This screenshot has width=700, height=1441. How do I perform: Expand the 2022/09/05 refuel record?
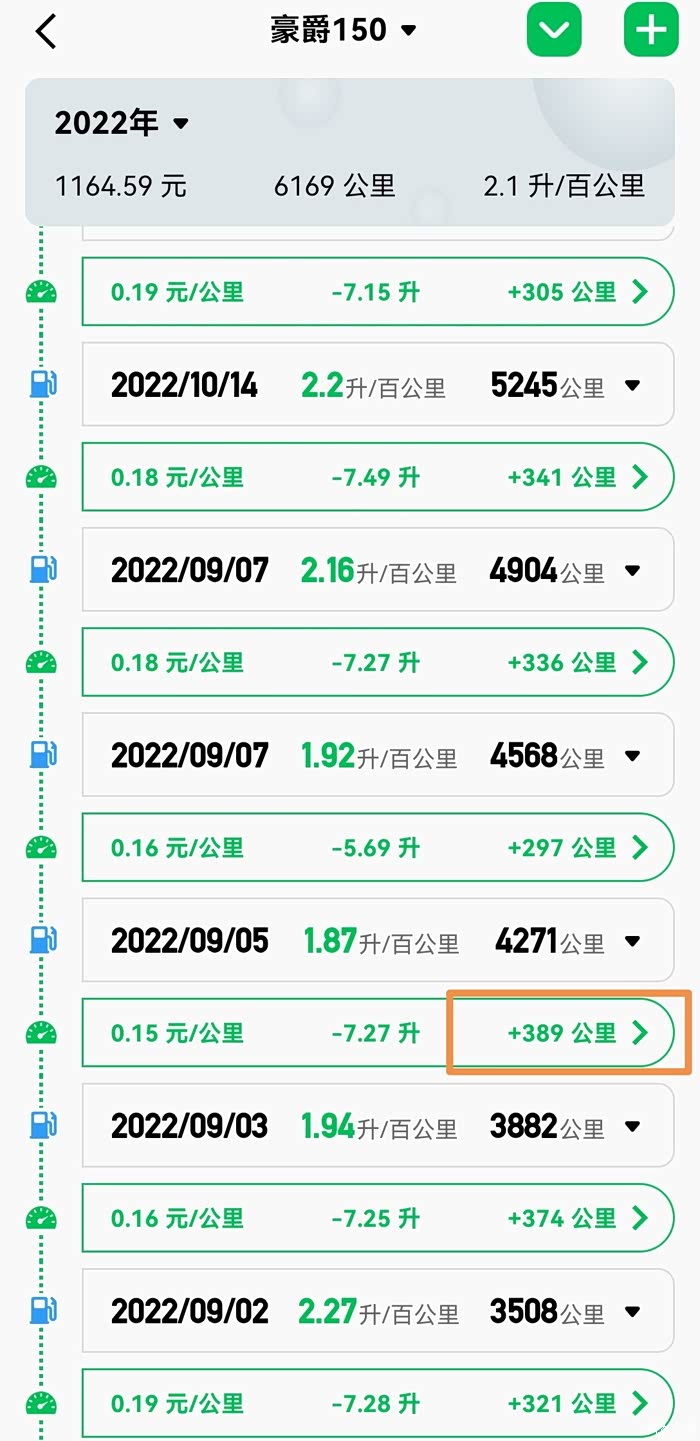point(632,941)
